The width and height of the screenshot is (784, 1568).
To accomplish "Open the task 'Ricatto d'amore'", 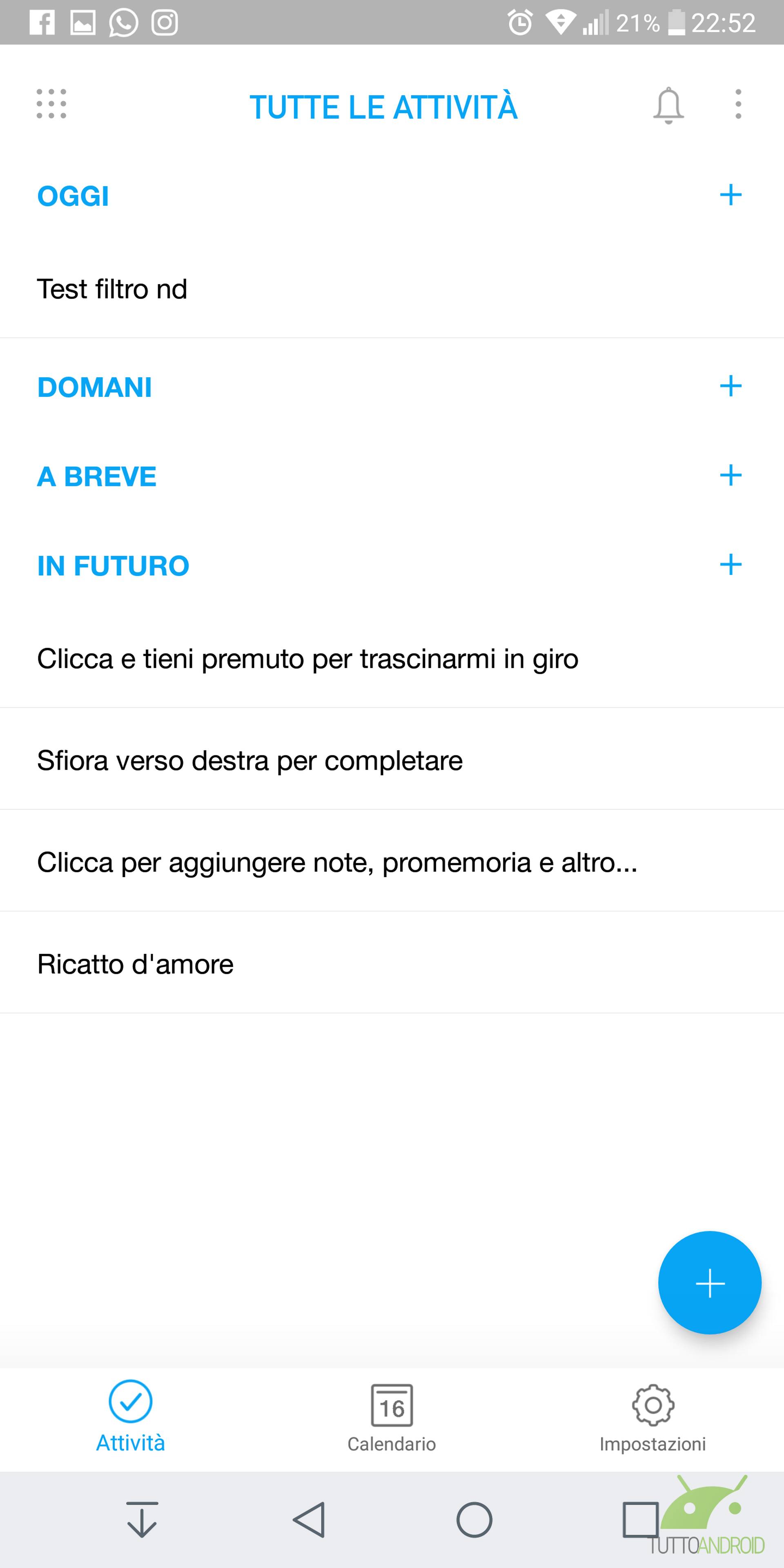I will [x=392, y=963].
